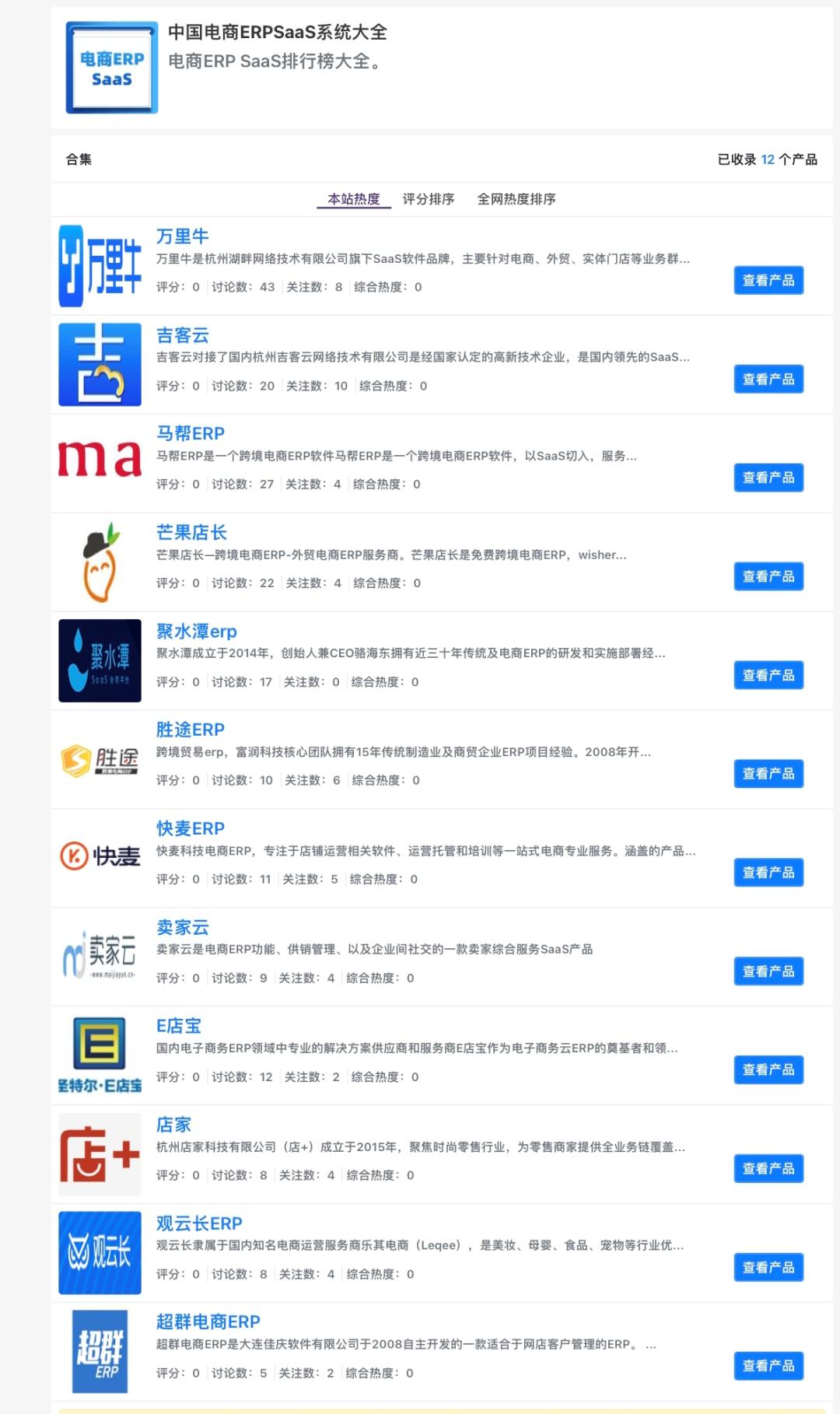
Task: Tap 查看产品 for 吉客云
Action: pyautogui.click(x=768, y=380)
